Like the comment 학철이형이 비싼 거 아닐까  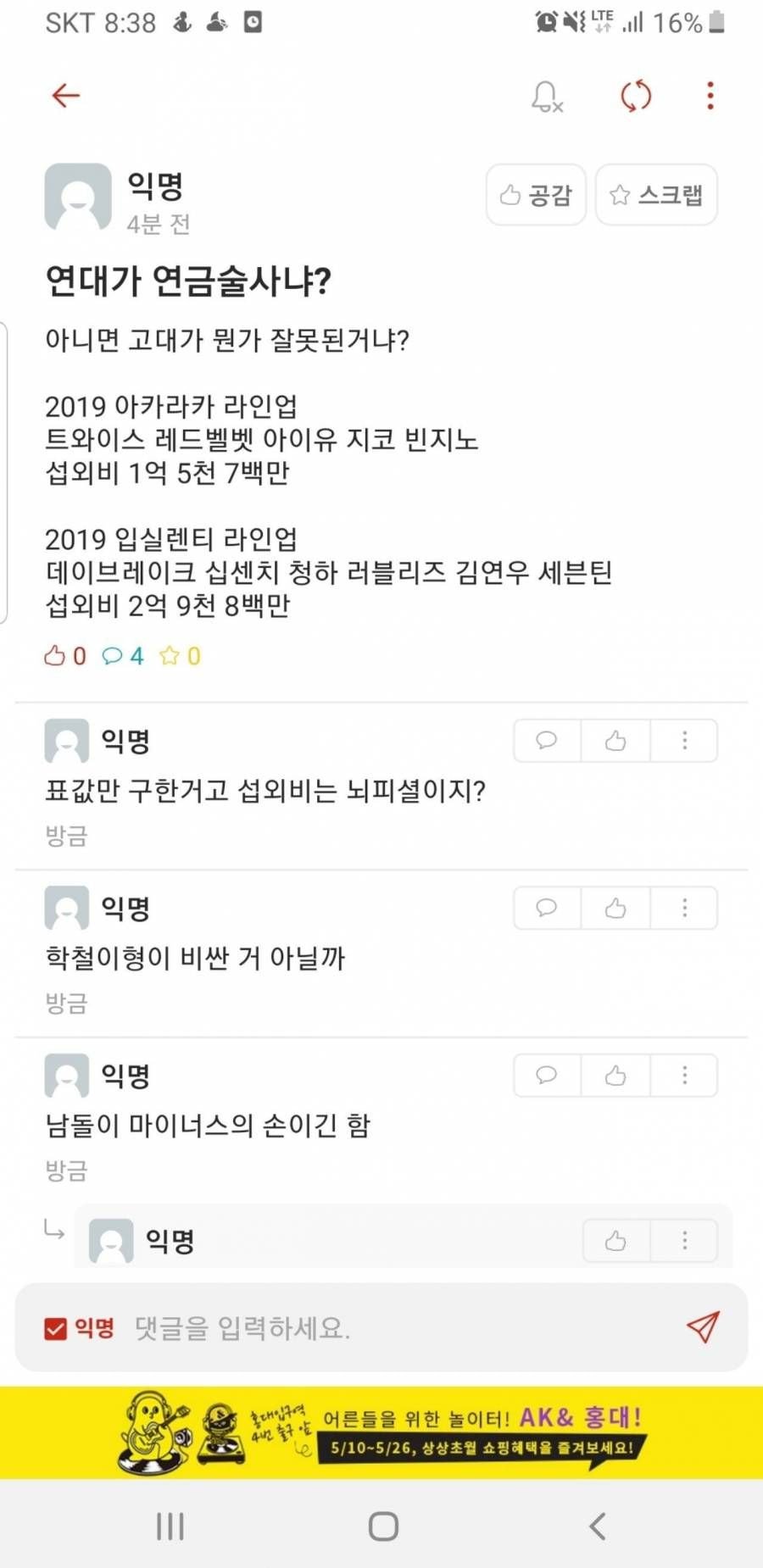coord(615,908)
